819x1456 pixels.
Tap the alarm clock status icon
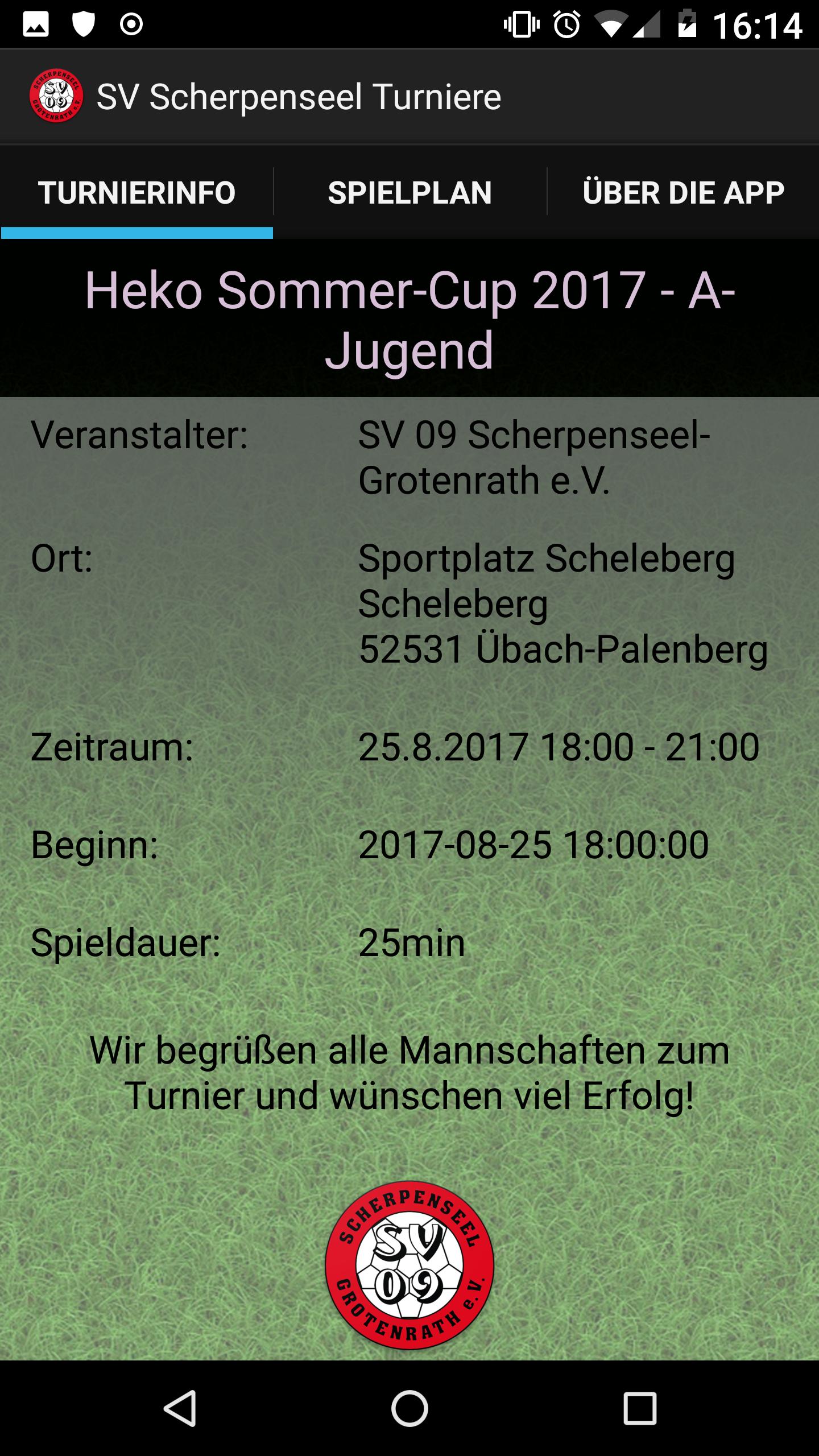click(x=565, y=24)
